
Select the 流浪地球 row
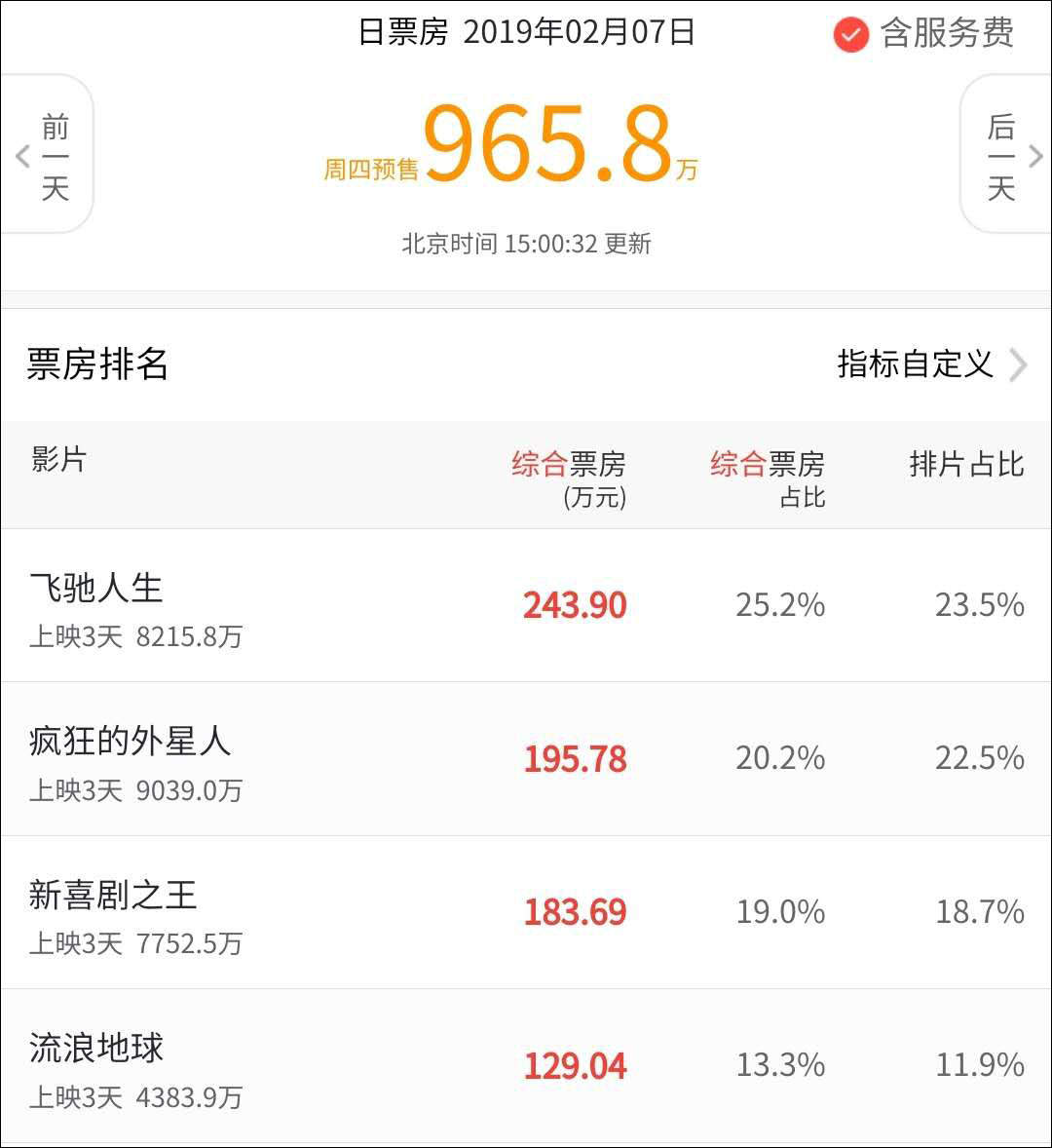point(526,1065)
